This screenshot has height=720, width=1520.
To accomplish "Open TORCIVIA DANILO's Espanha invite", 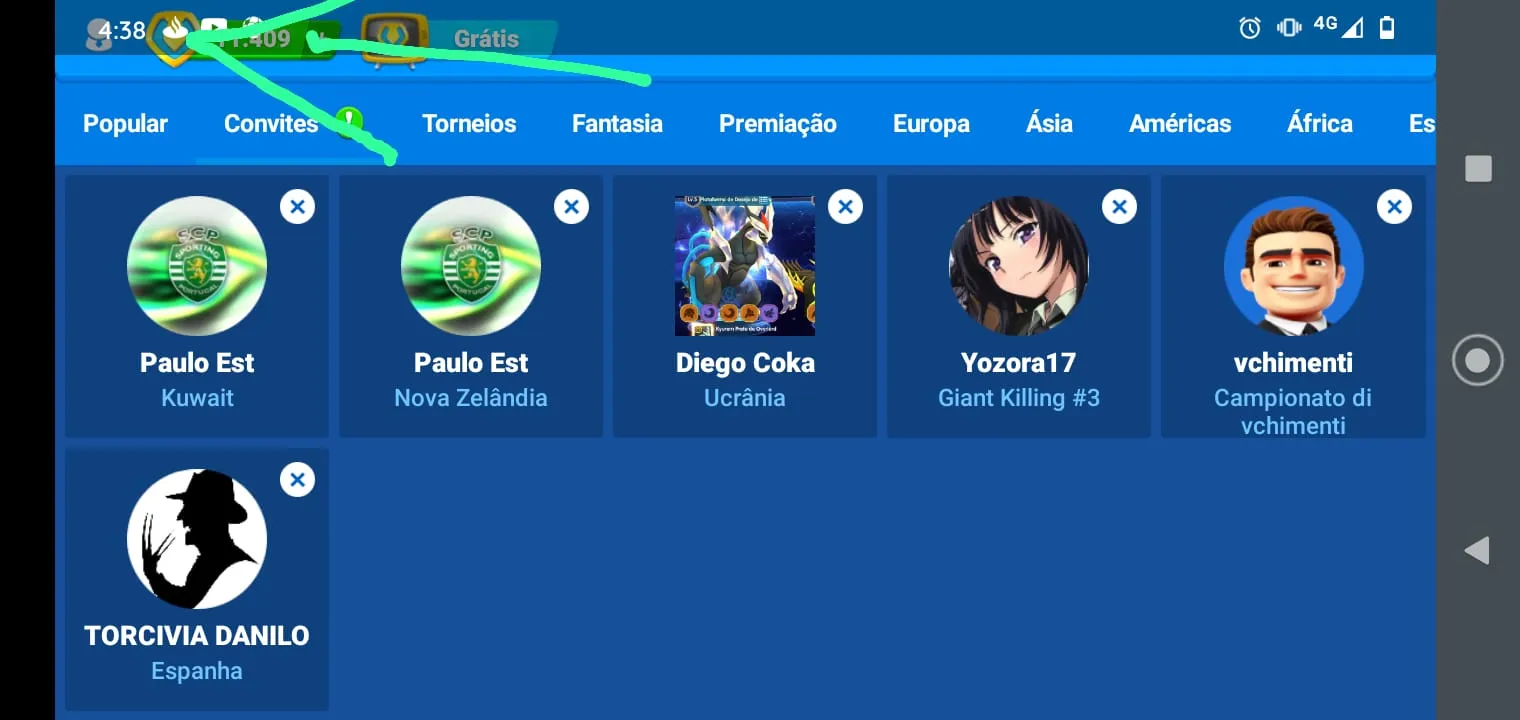I will [x=197, y=579].
